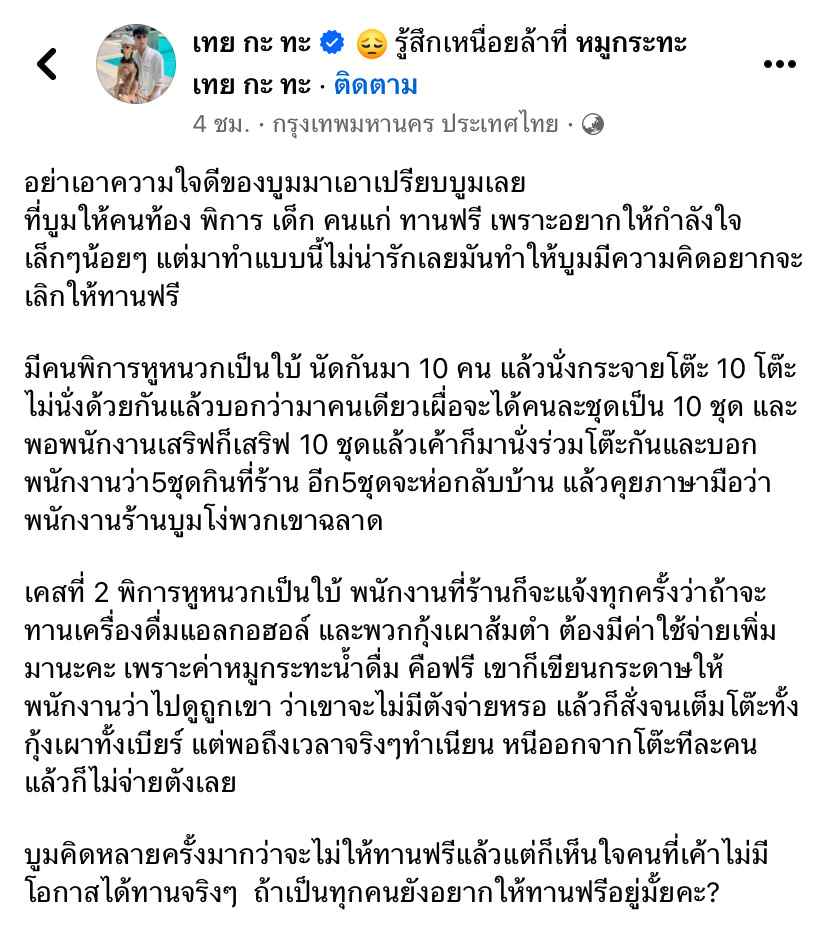This screenshot has height=927, width=828.
Task: Open the เทย กะ ทะ page name
Action: 252,43
